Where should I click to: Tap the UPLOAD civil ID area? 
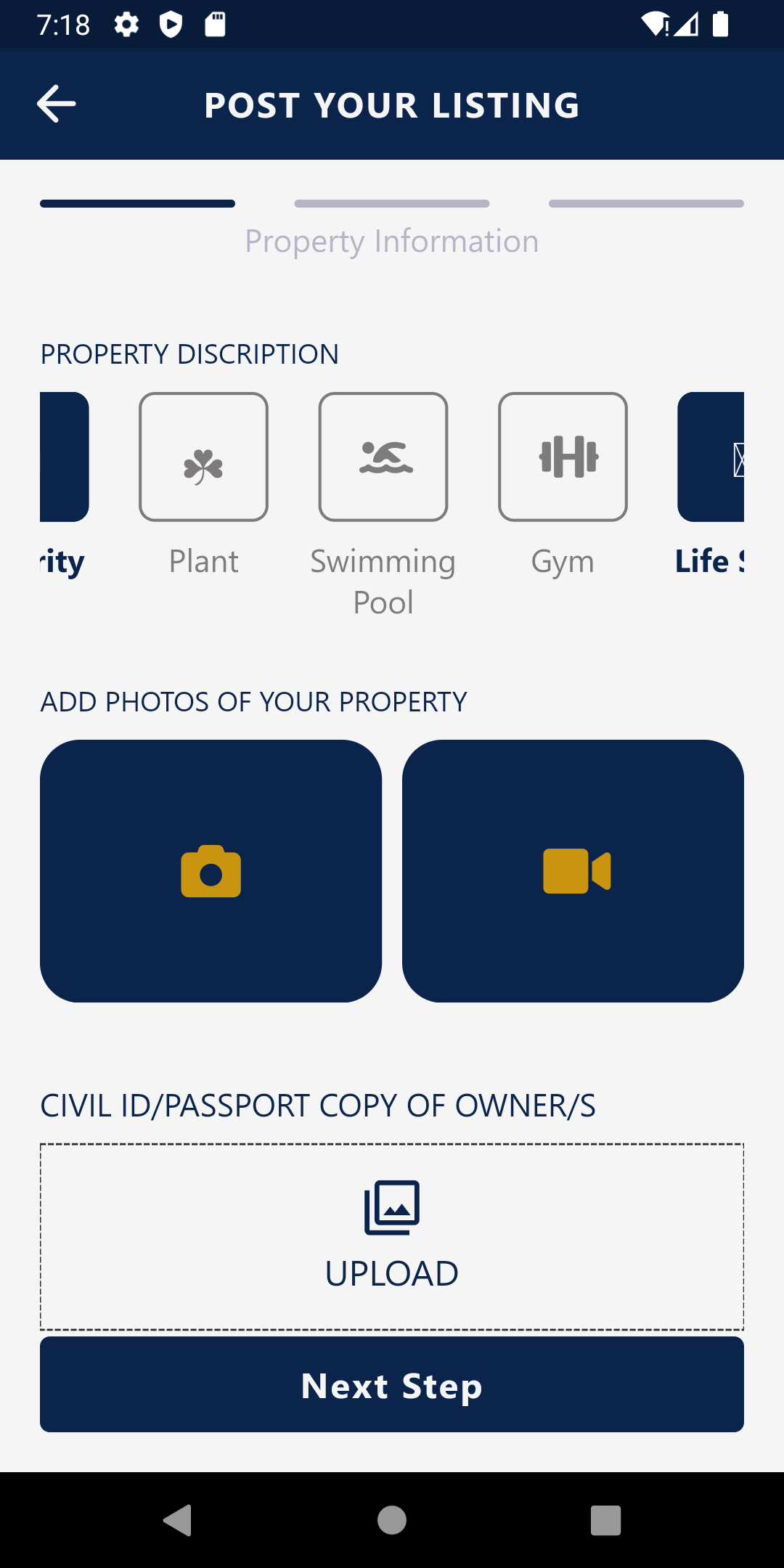(392, 1234)
